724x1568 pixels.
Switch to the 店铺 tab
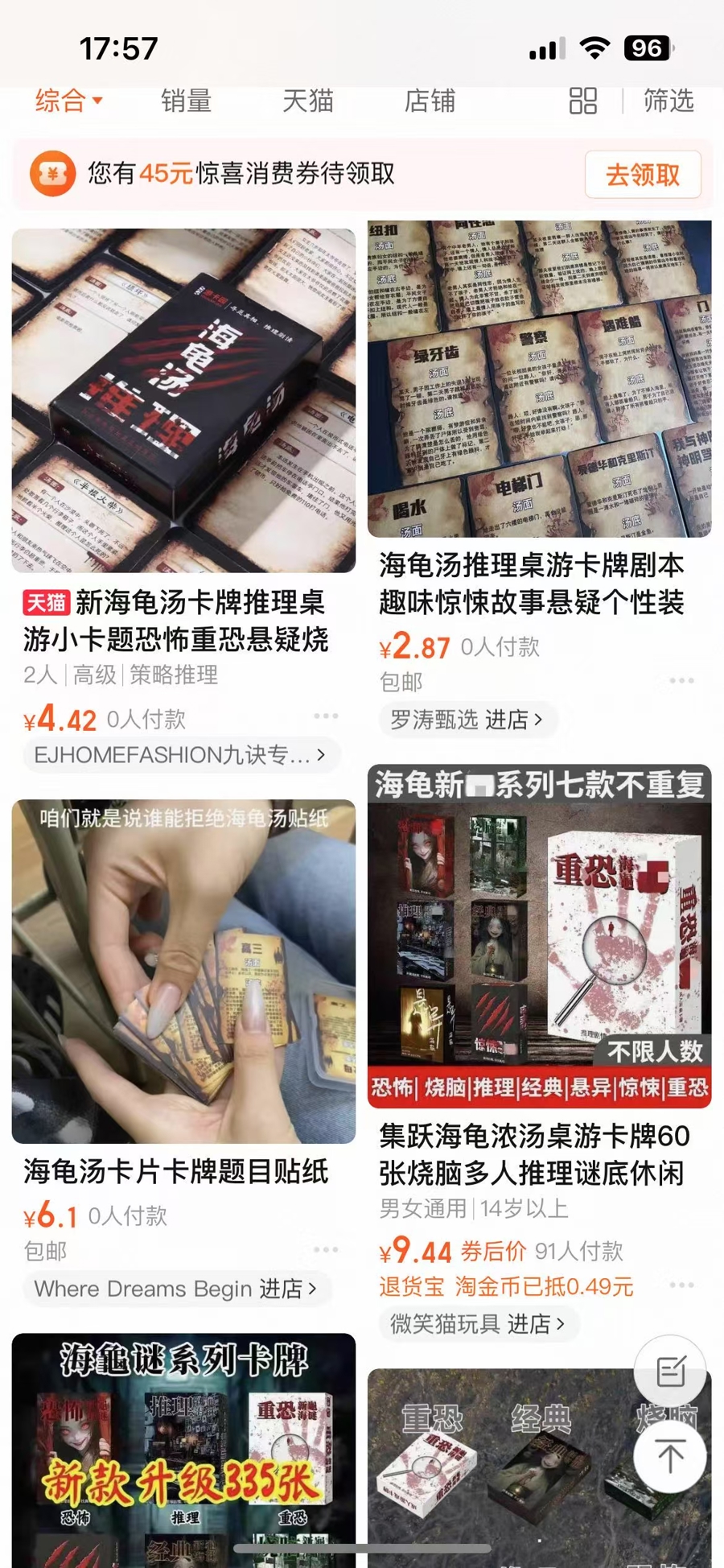(x=430, y=101)
